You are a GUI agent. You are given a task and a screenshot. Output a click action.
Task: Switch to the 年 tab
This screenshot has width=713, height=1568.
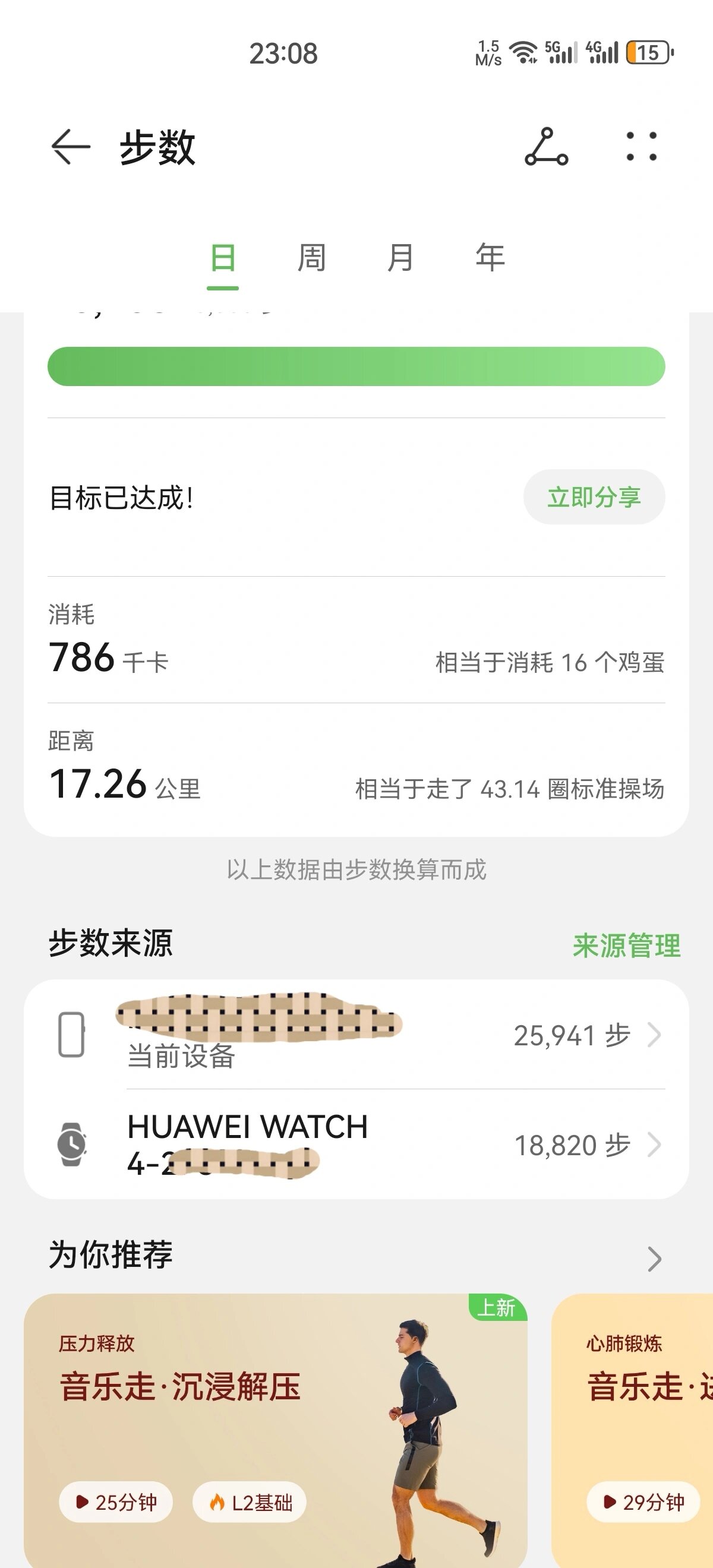click(x=490, y=258)
